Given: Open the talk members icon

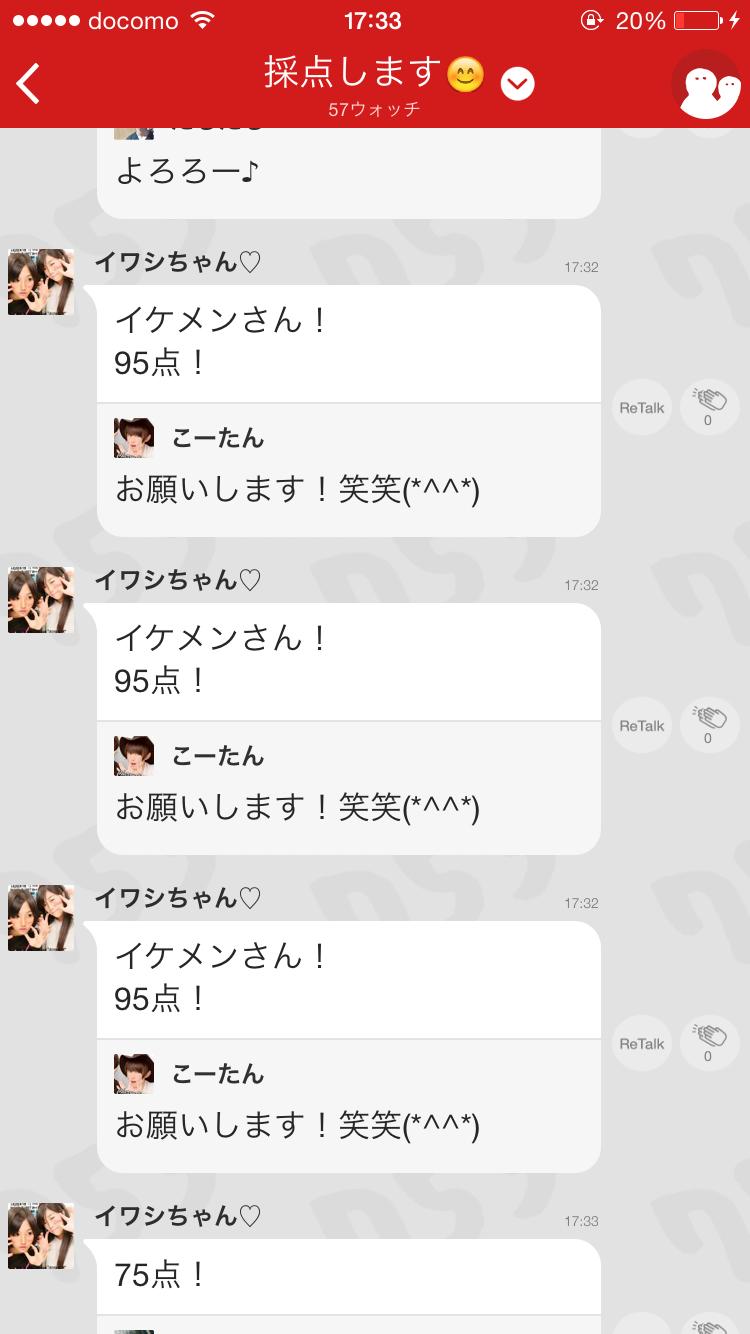Looking at the screenshot, I should coord(705,84).
